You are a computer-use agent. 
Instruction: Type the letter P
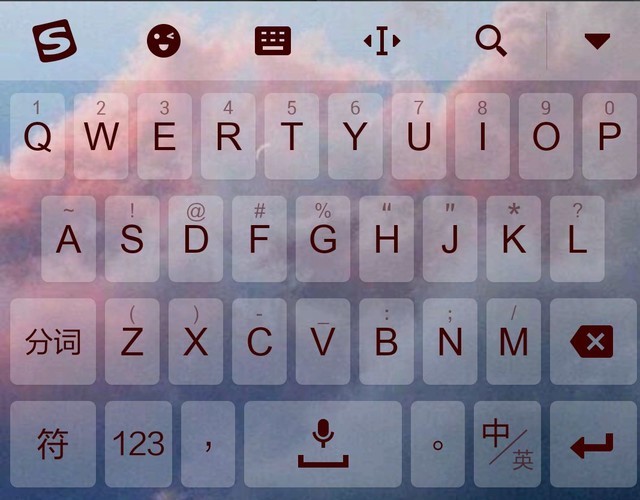[x=609, y=135]
